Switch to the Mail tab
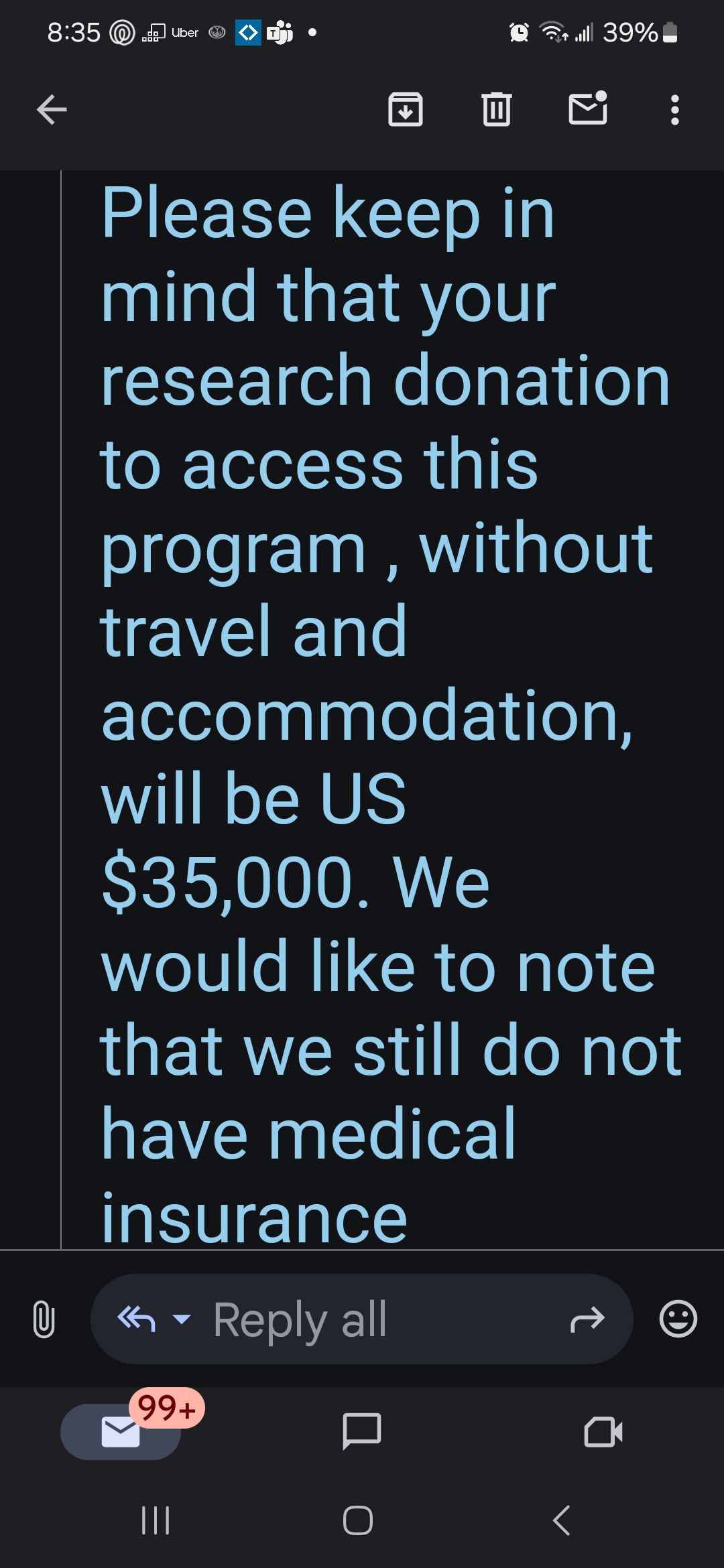 pyautogui.click(x=121, y=1432)
